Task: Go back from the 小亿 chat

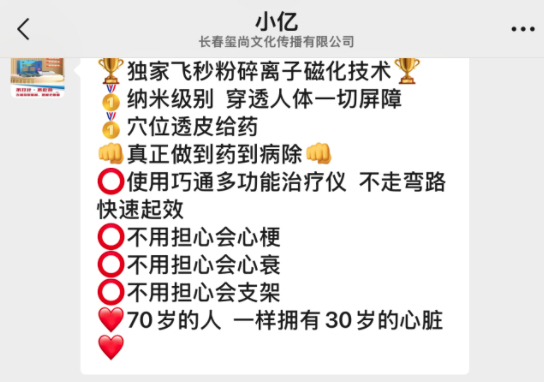Action: pos(23,29)
